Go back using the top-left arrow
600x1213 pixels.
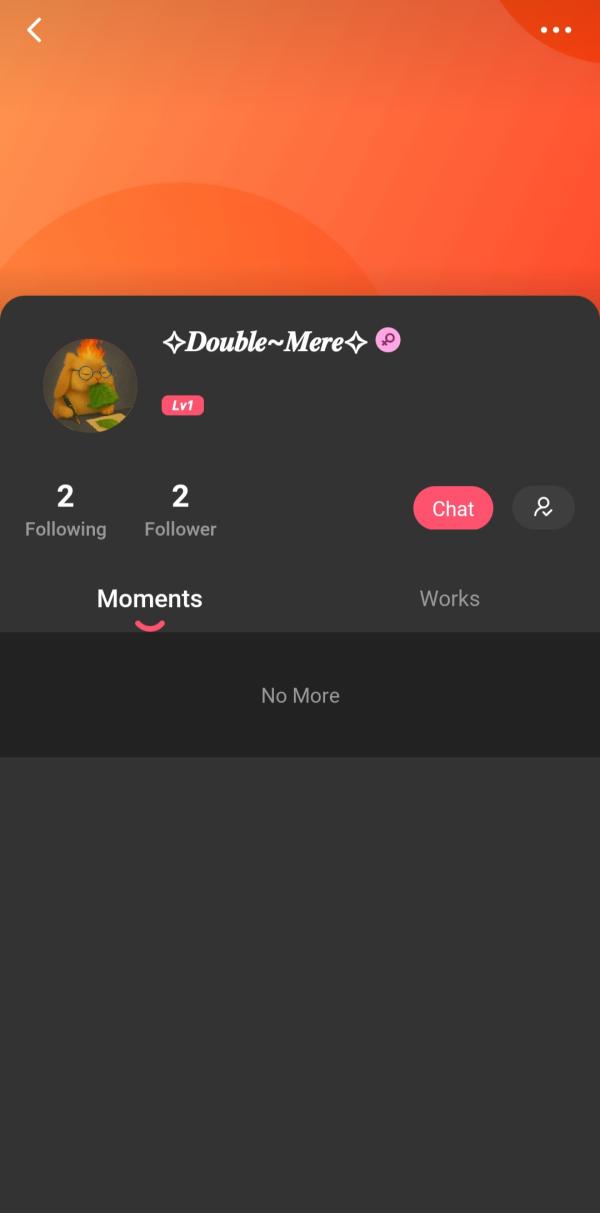35,30
